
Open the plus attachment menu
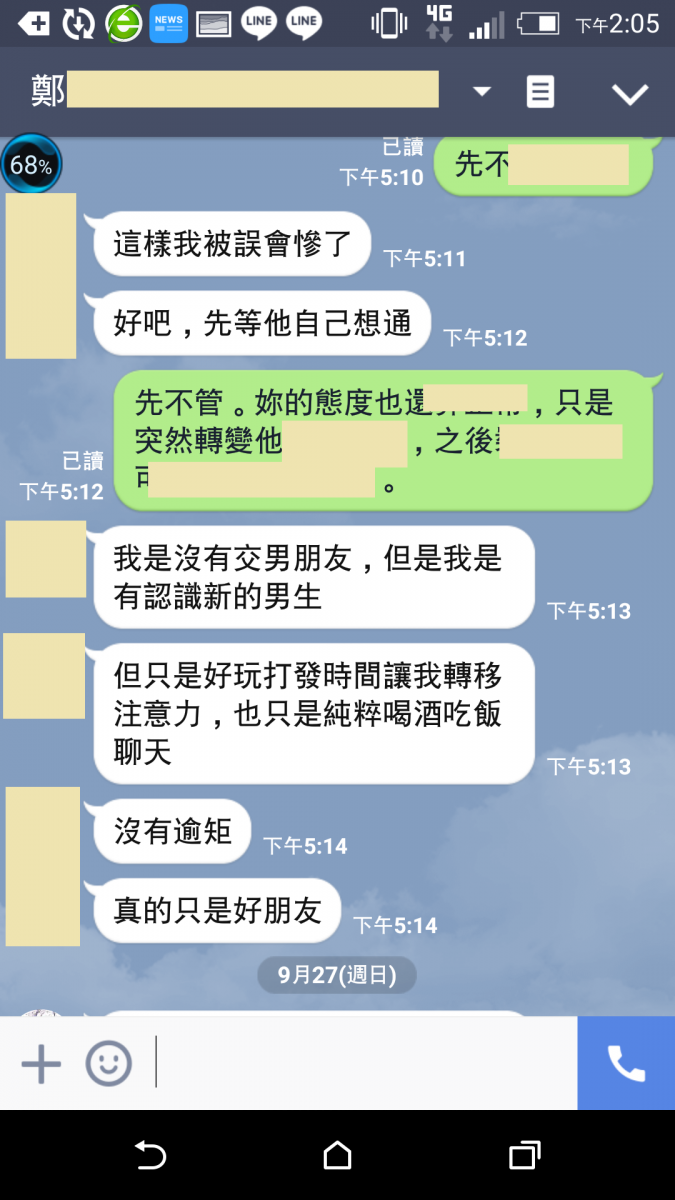point(41,1063)
